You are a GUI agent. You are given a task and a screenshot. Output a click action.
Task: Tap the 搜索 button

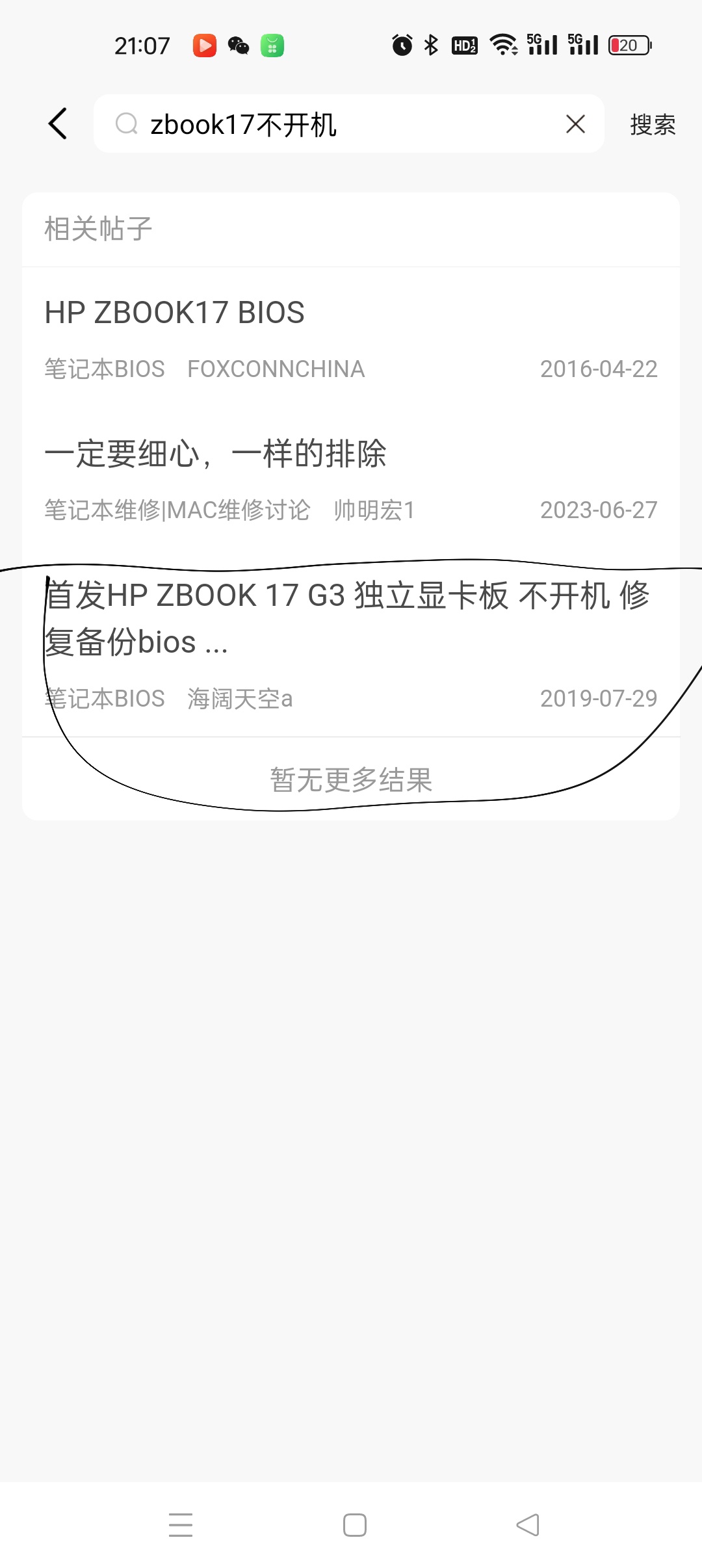click(x=653, y=124)
